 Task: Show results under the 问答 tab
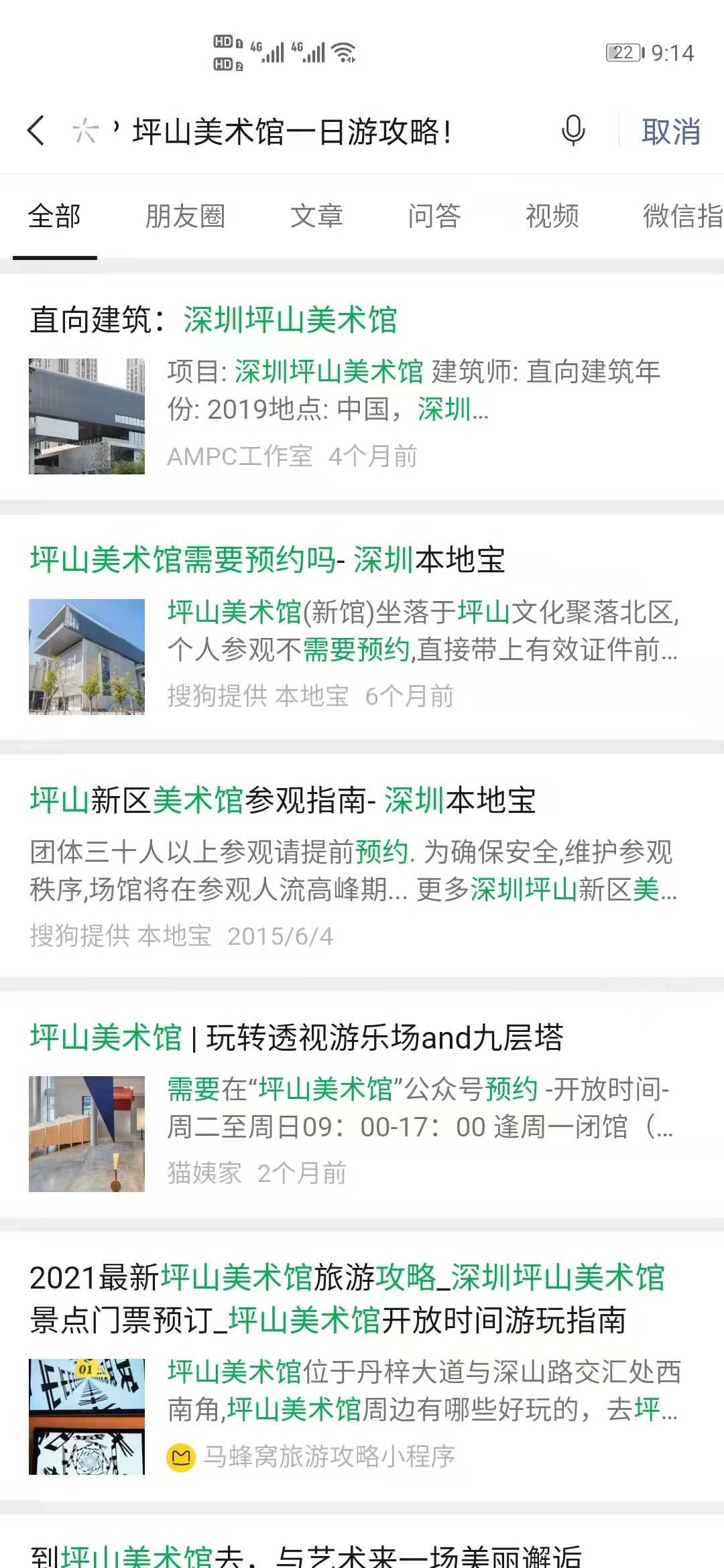coord(434,216)
